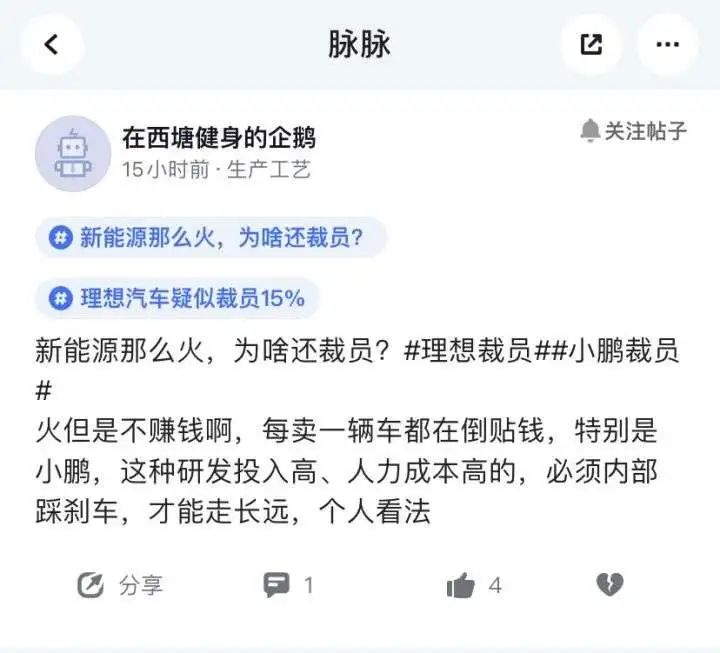Open the comments on this post
The width and height of the screenshot is (720, 653).
pos(288,585)
